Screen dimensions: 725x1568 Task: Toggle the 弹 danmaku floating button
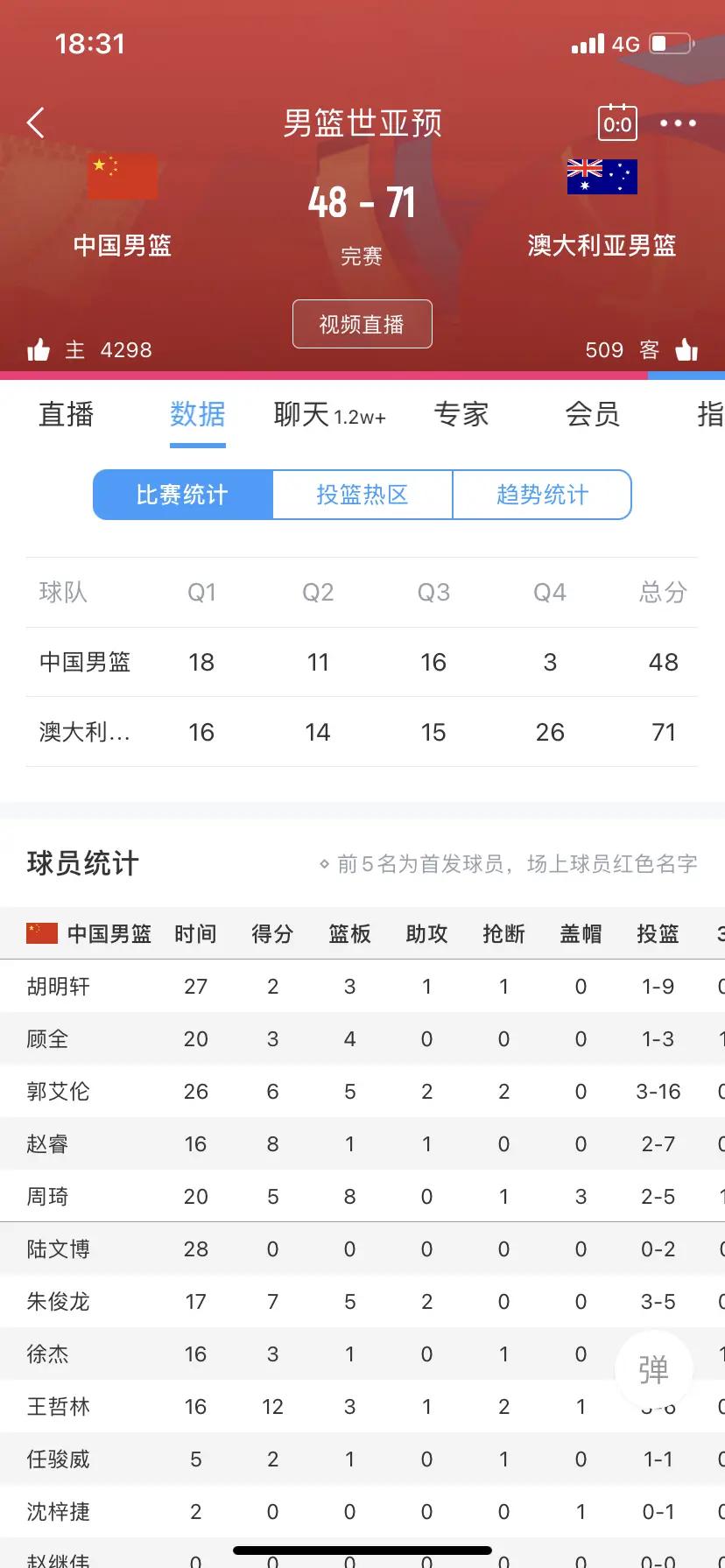(654, 1368)
